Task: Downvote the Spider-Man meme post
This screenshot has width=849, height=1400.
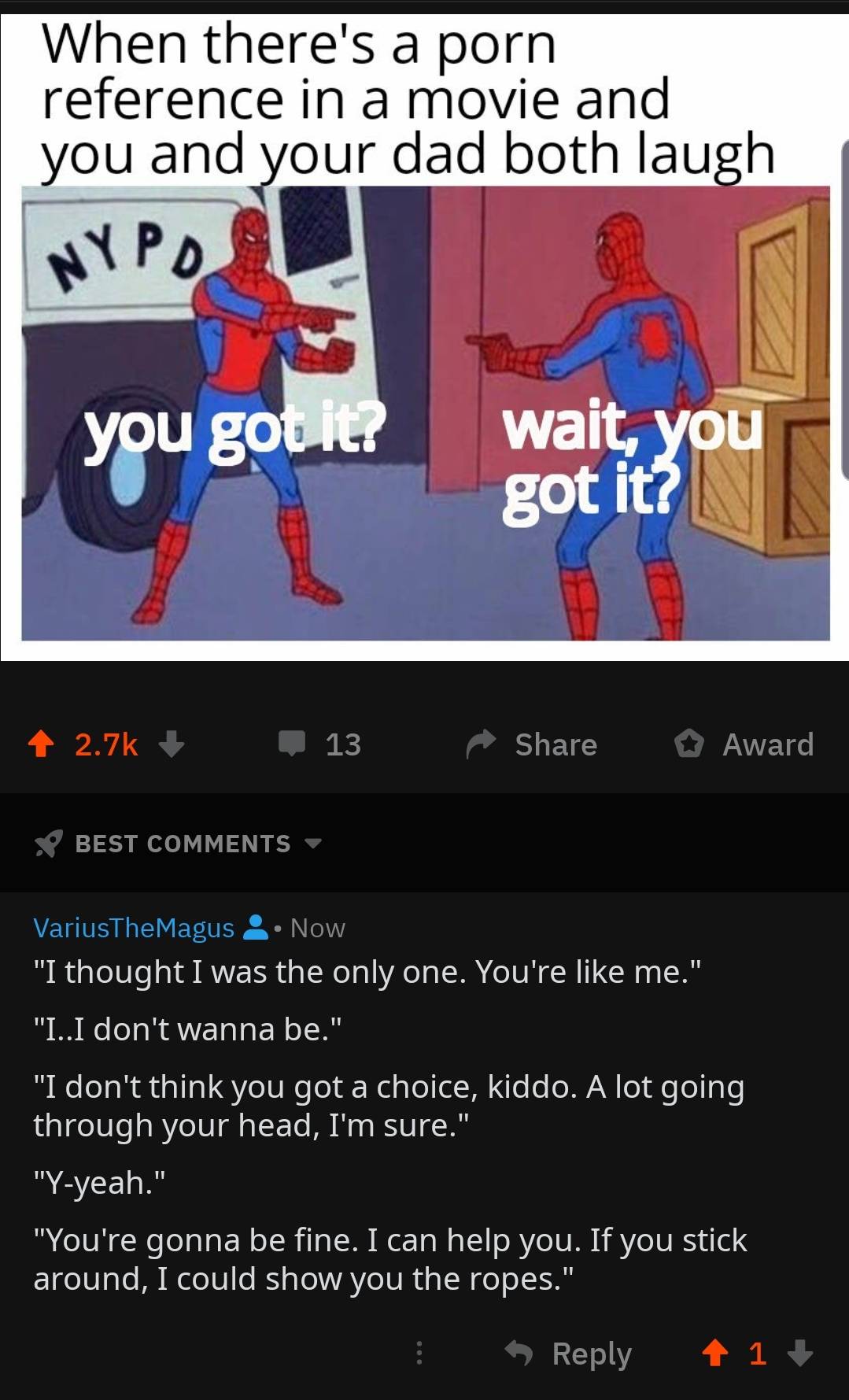Action: 171,744
